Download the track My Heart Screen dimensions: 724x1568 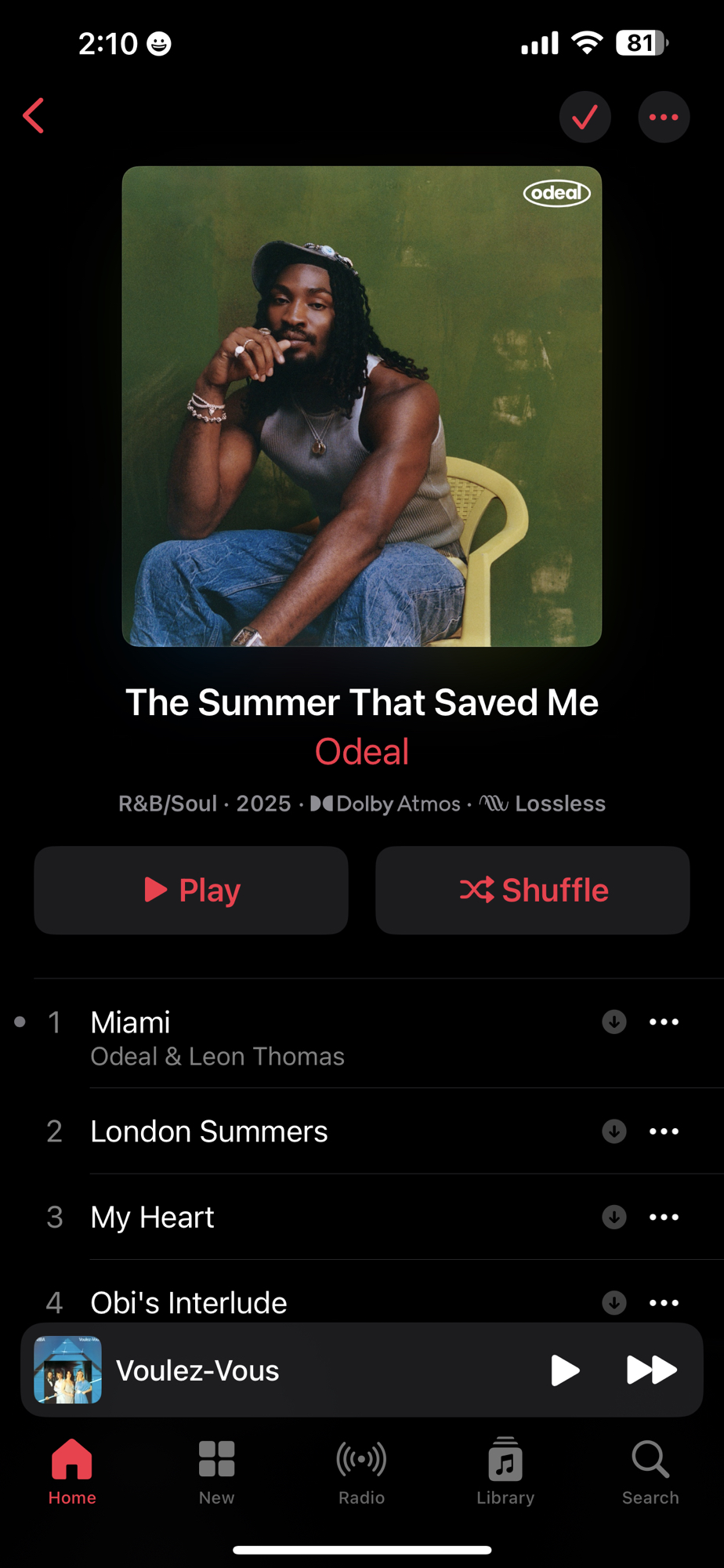pos(614,1217)
